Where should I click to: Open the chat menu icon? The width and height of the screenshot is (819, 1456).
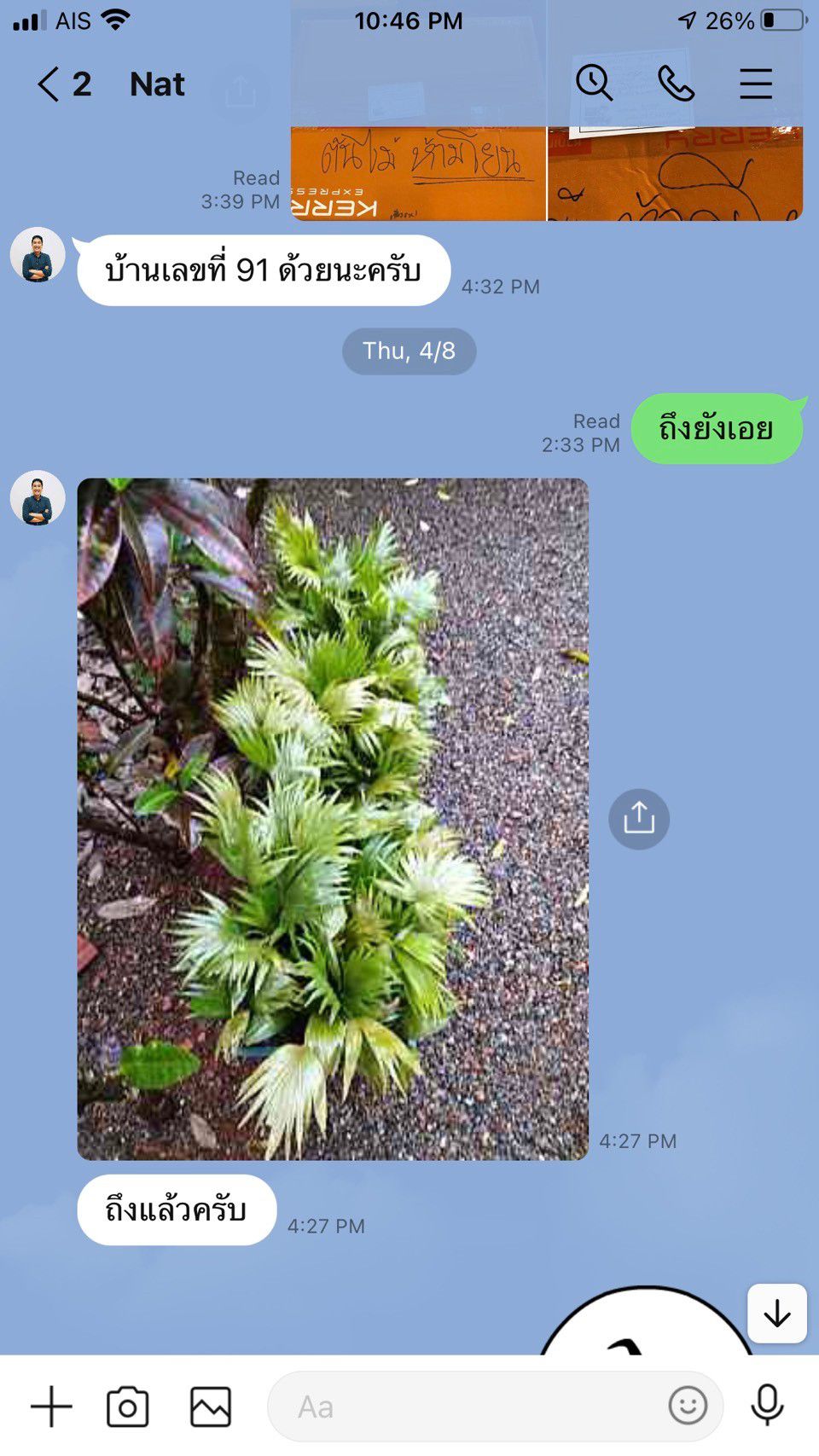pos(756,84)
